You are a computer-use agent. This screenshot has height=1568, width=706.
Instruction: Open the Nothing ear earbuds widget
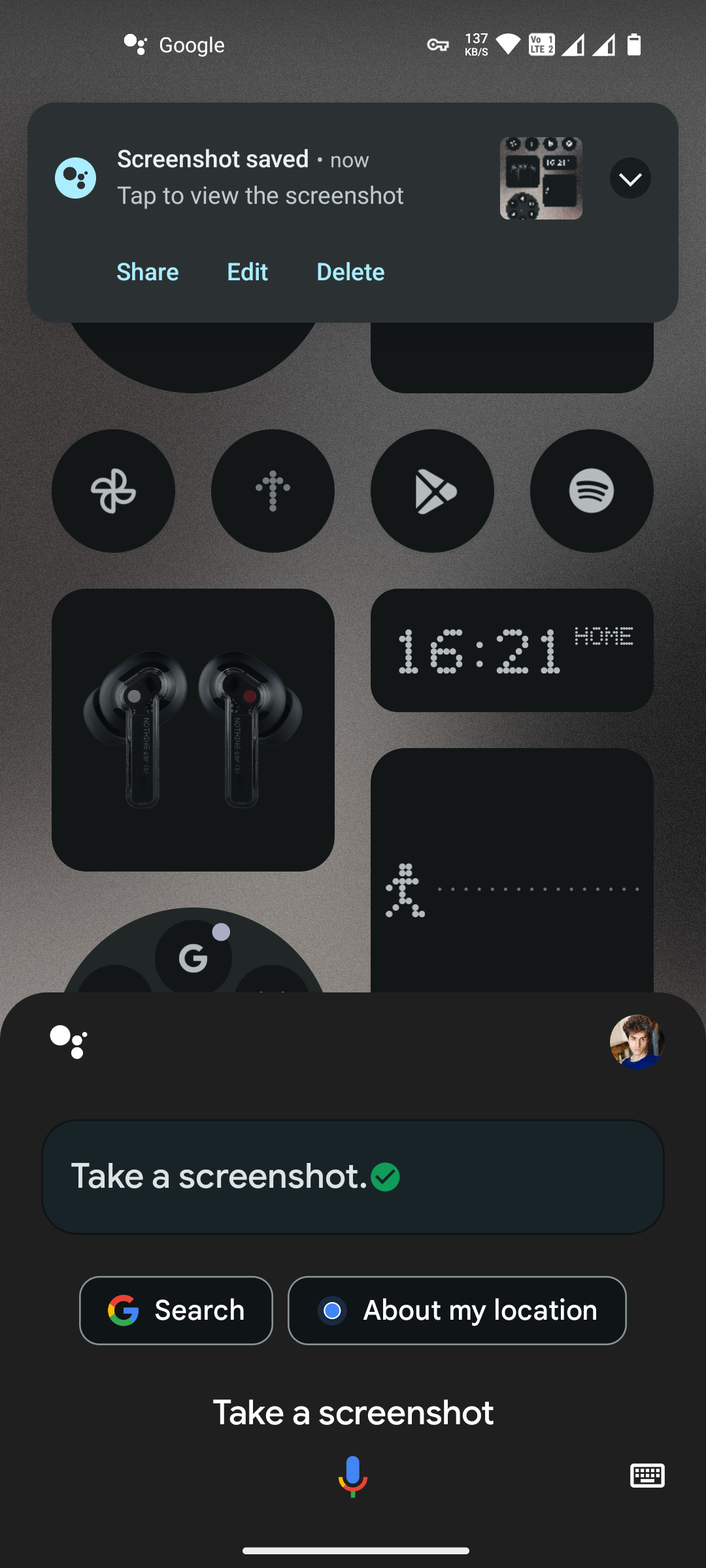[x=193, y=730]
